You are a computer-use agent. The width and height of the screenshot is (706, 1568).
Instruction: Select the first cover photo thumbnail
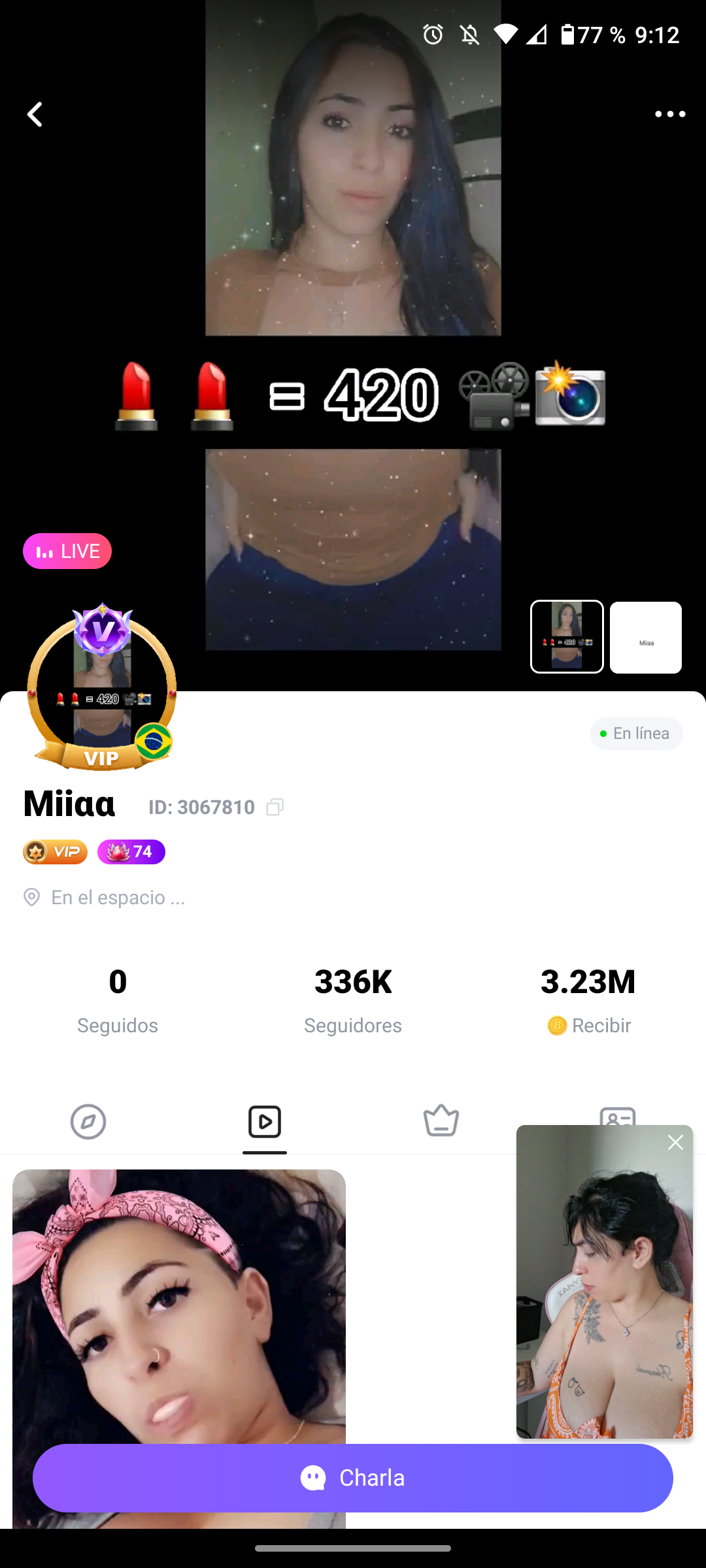click(567, 637)
